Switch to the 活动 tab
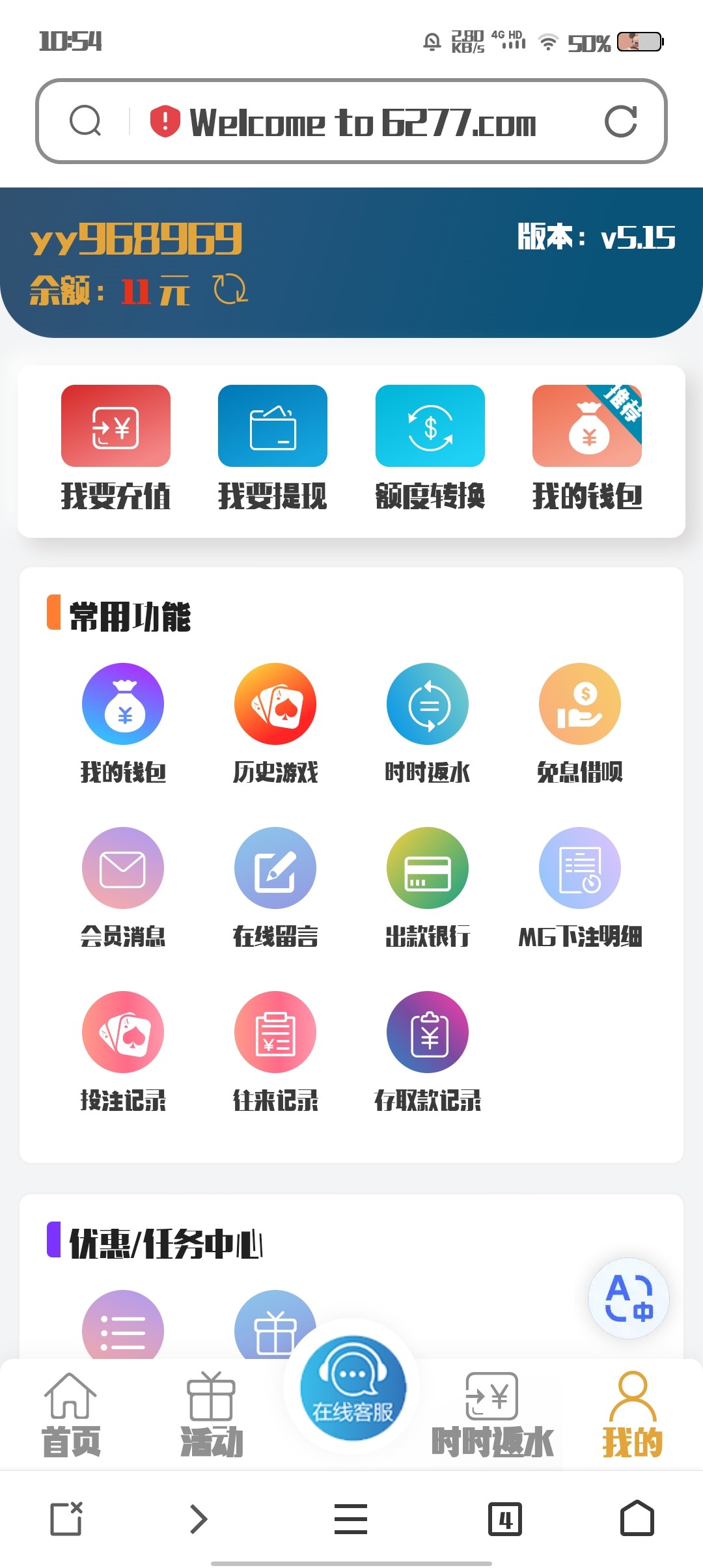 click(x=211, y=1414)
